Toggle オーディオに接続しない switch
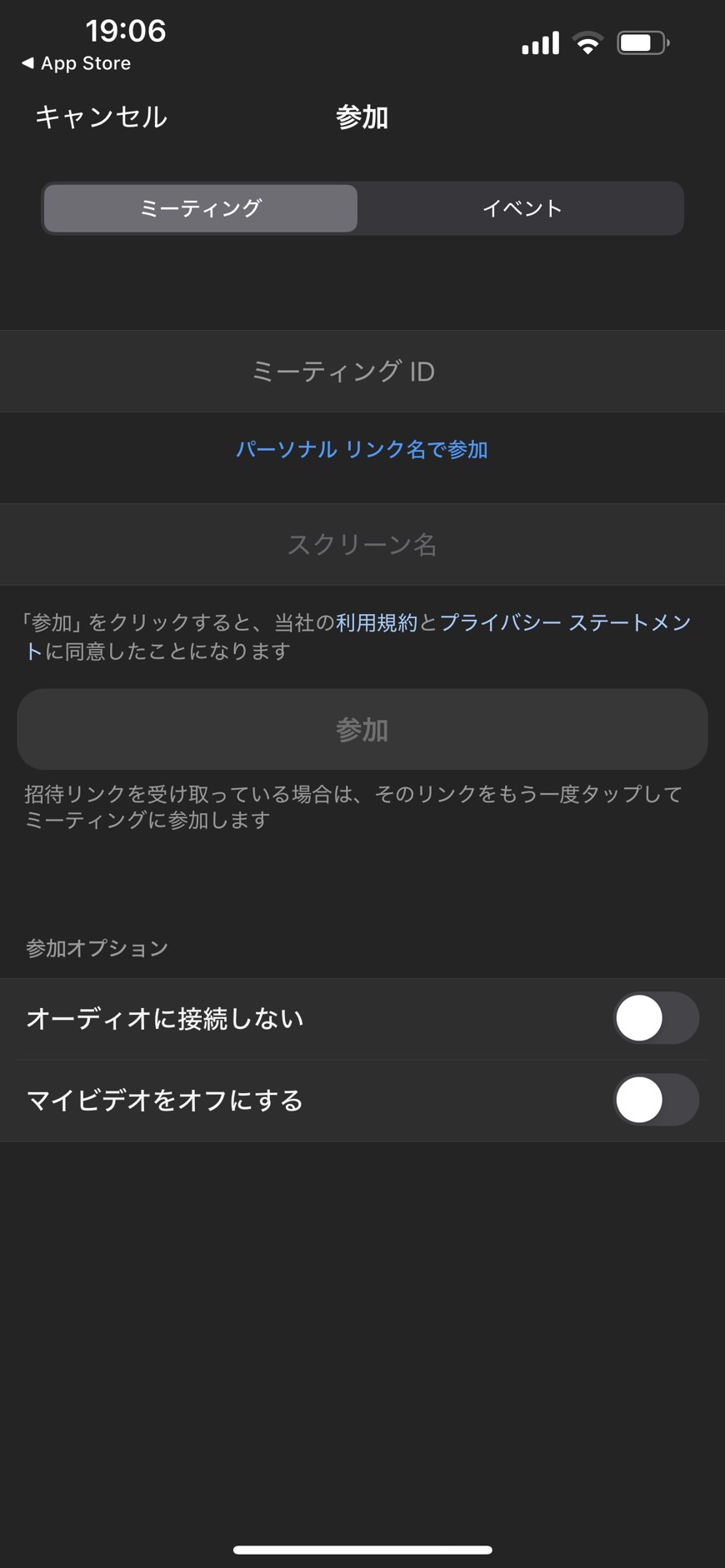 (656, 1018)
